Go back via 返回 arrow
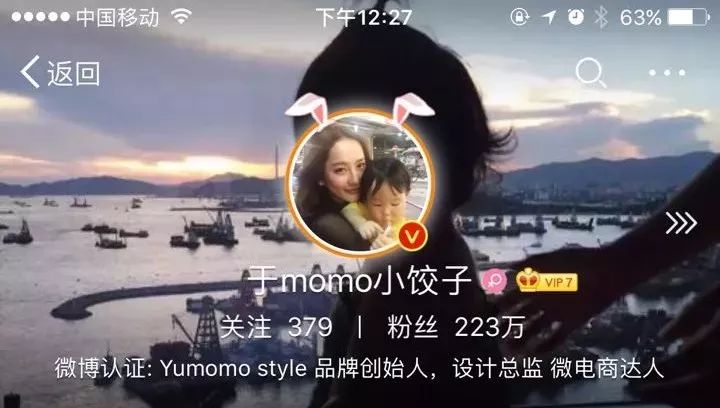The image size is (720, 408). [x=58, y=72]
